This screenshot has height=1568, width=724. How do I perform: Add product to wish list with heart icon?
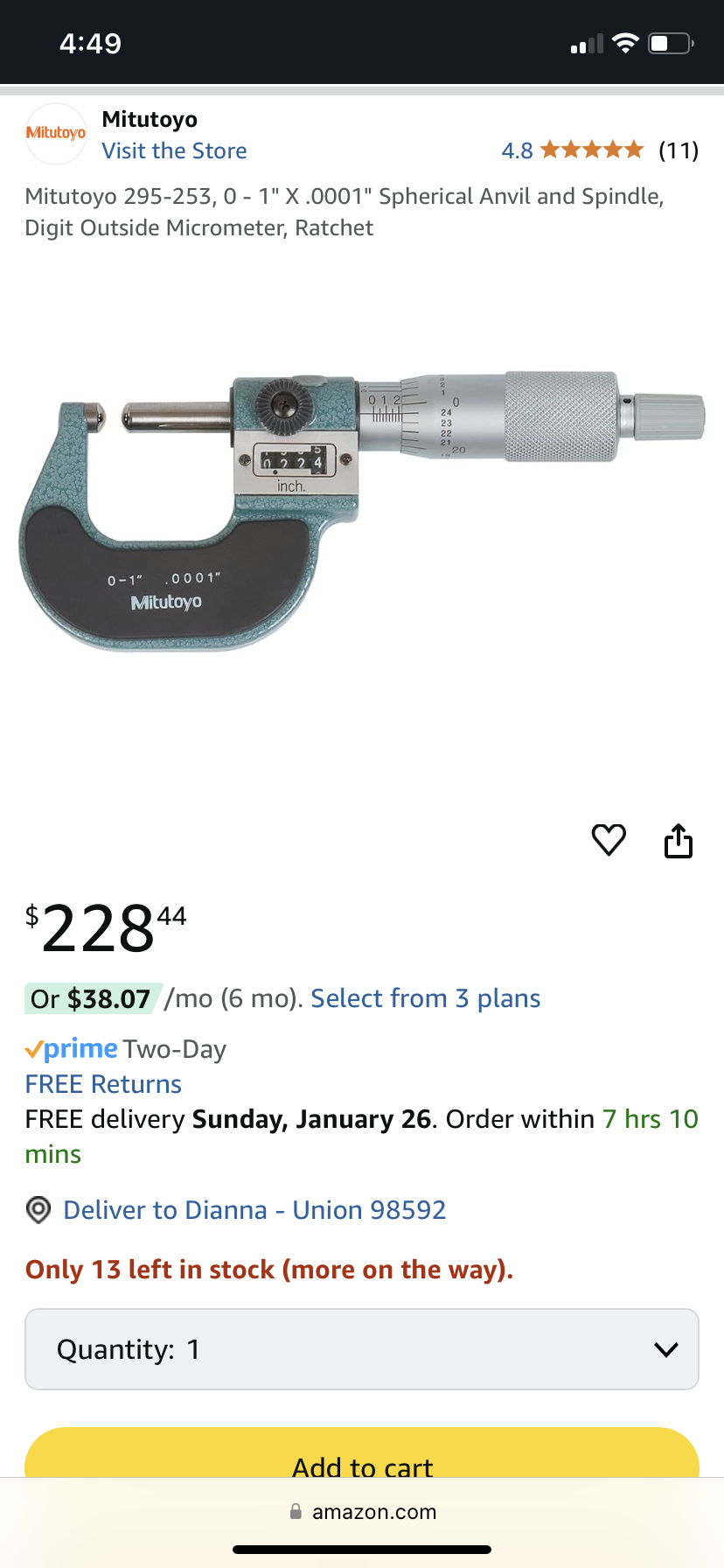tap(609, 840)
